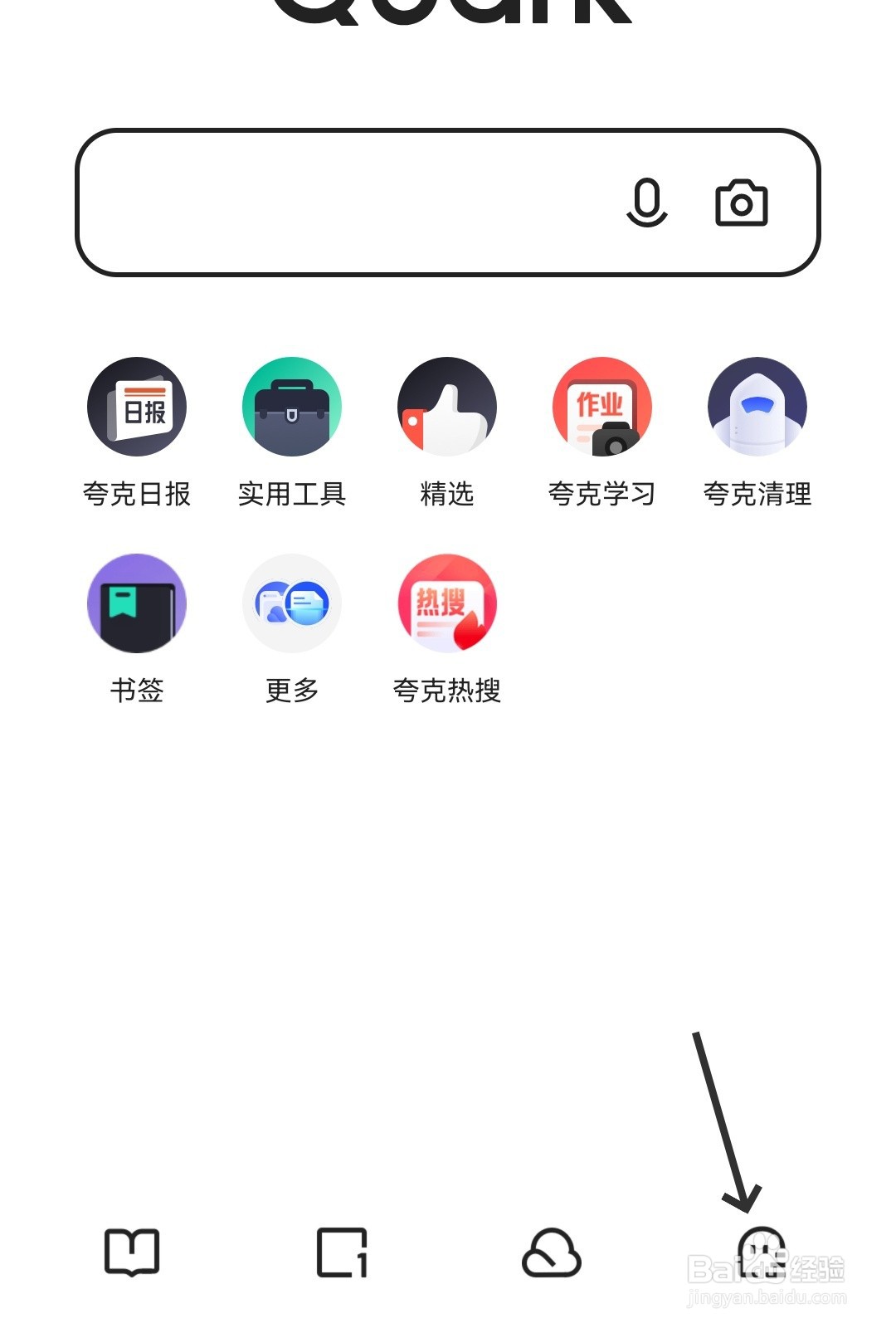Tap the 夸克日报 text label
Screen dimensions: 896x1328
click(136, 496)
